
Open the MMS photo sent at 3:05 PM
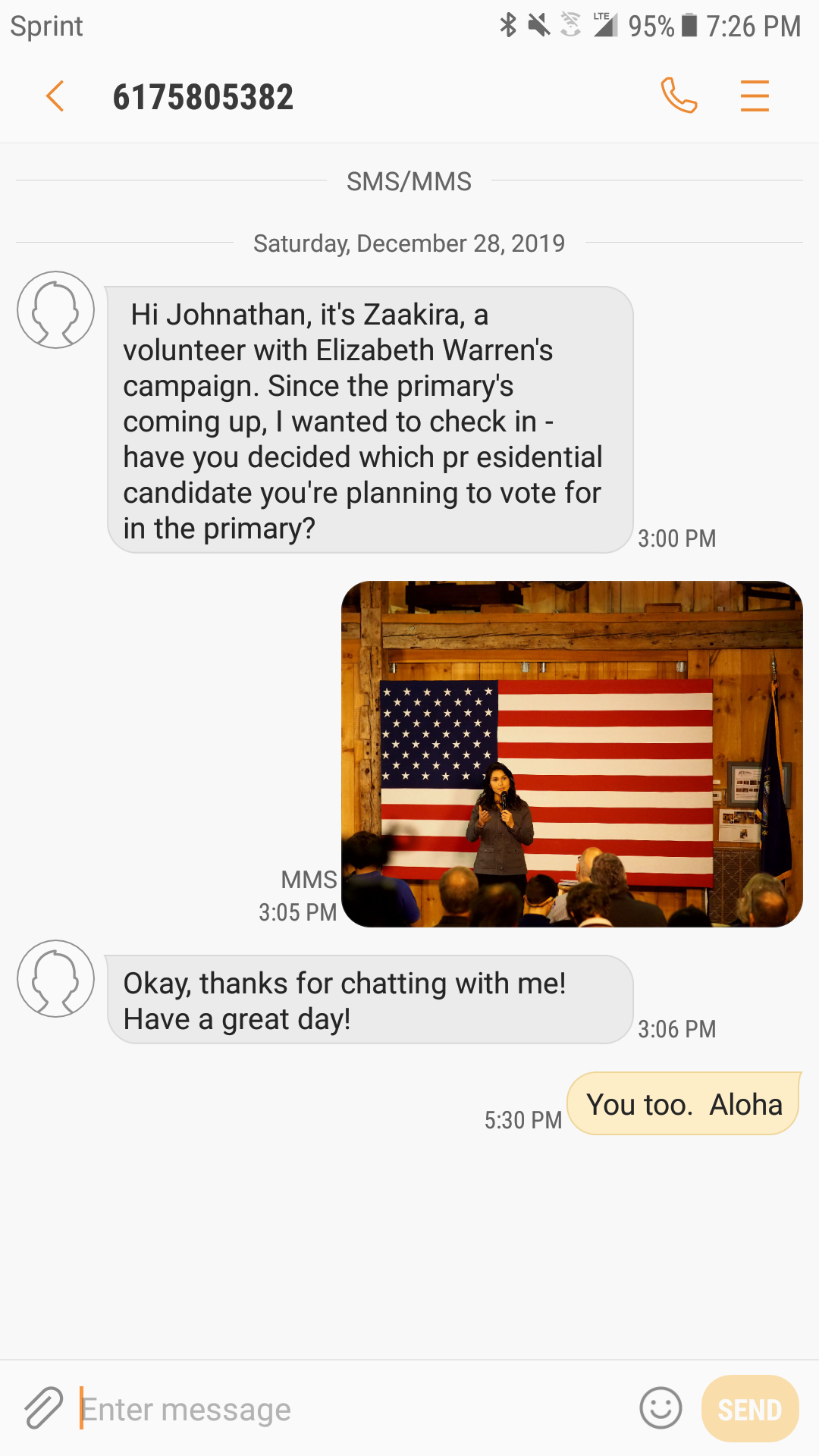[x=572, y=754]
